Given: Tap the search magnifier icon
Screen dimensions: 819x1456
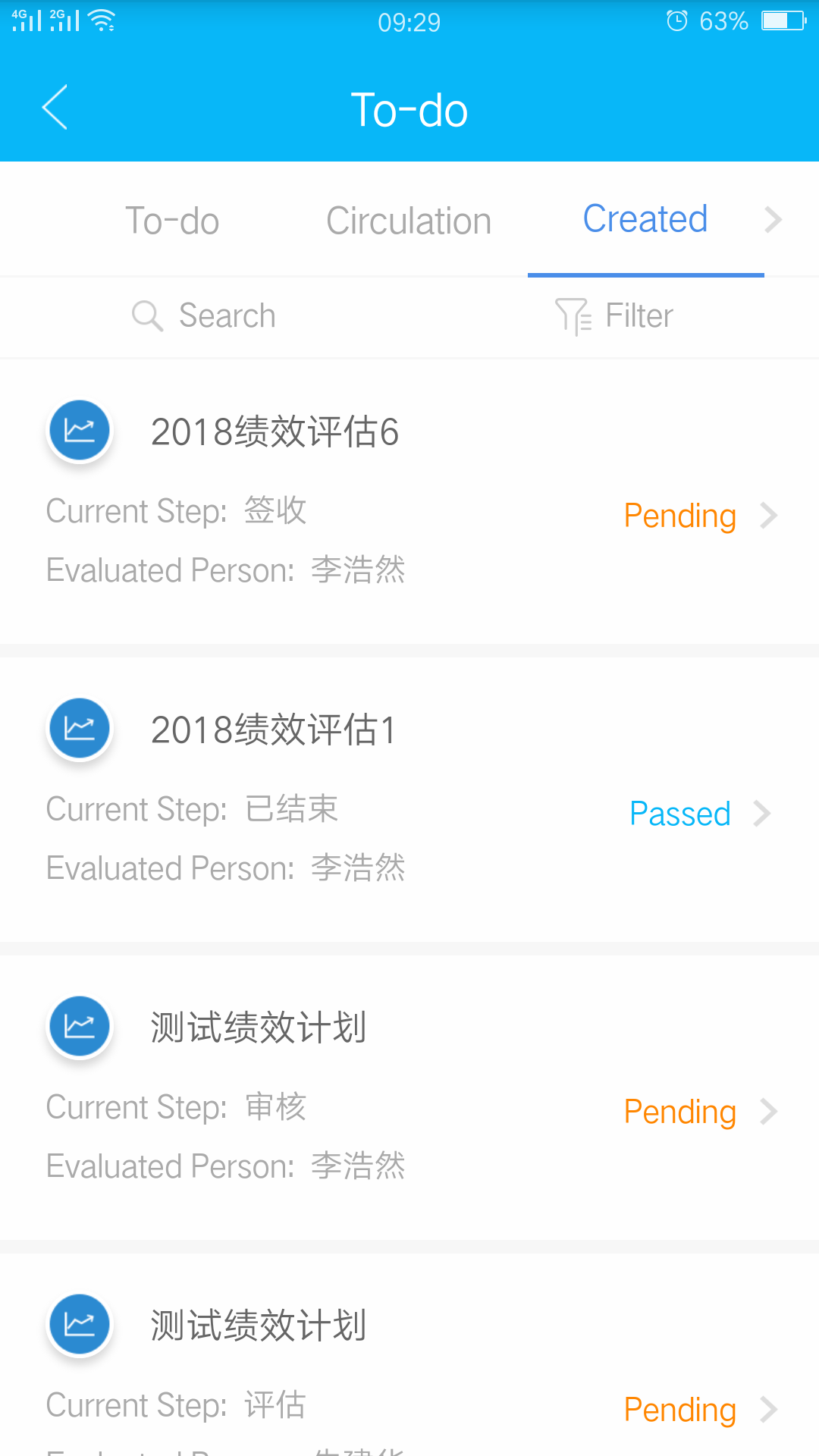Looking at the screenshot, I should [147, 316].
